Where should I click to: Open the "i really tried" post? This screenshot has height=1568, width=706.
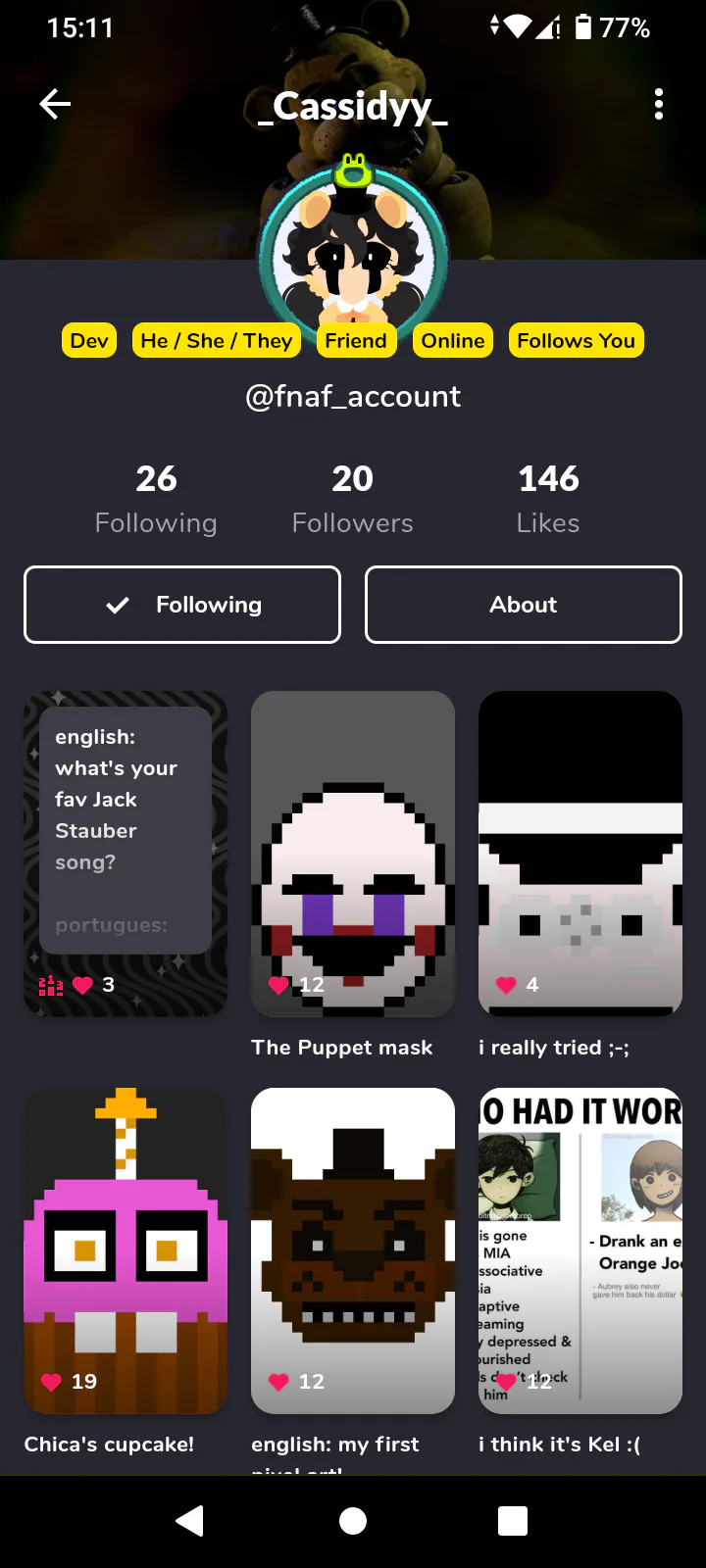click(x=580, y=853)
